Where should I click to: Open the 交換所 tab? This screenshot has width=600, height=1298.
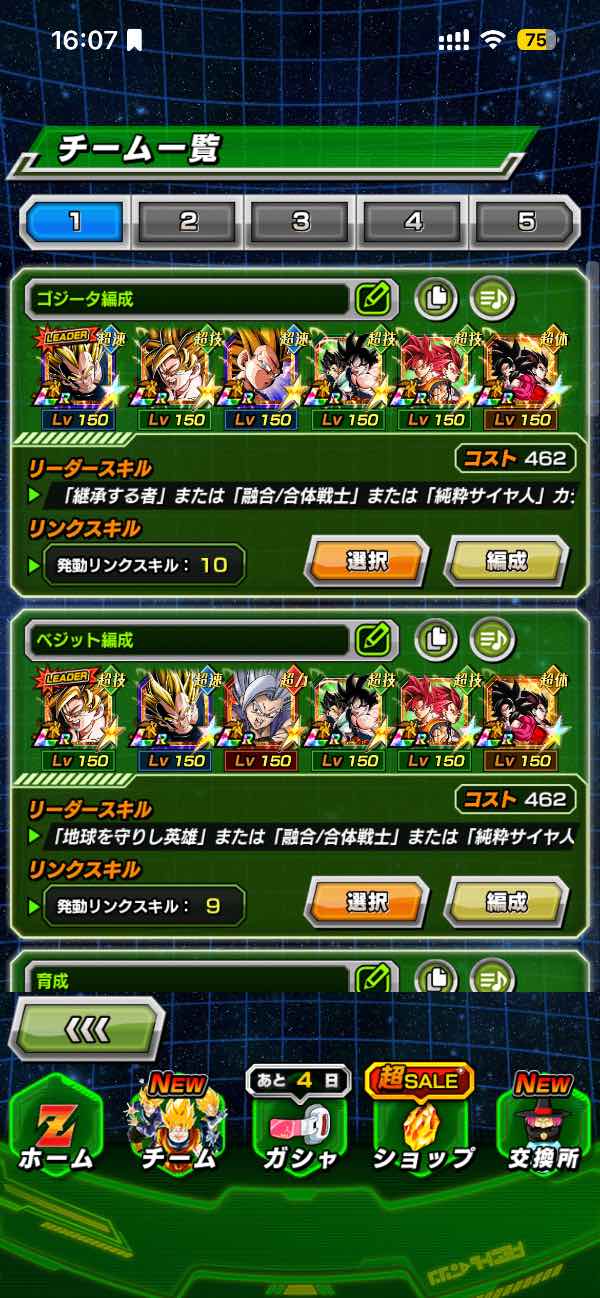pyautogui.click(x=542, y=1125)
